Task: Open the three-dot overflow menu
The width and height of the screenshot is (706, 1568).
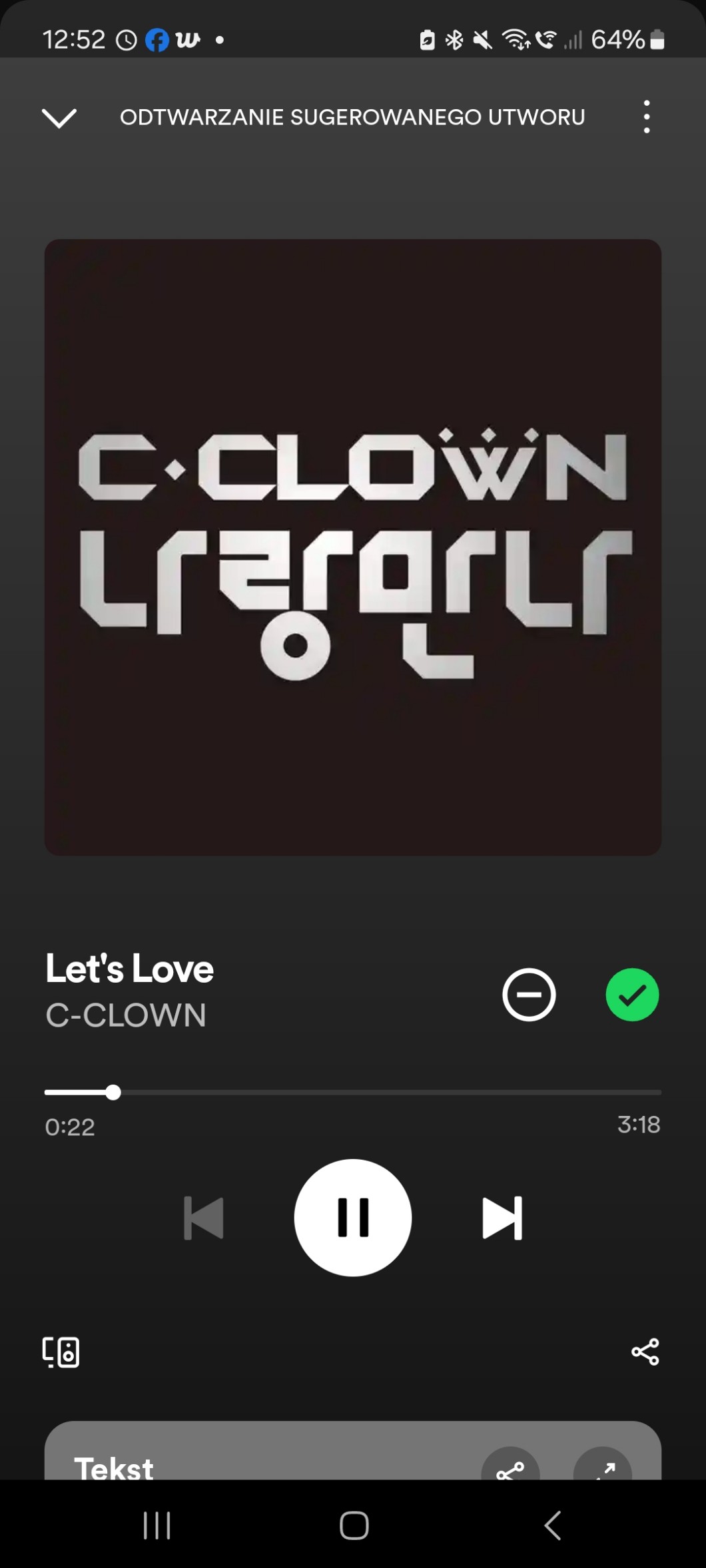Action: coord(646,117)
